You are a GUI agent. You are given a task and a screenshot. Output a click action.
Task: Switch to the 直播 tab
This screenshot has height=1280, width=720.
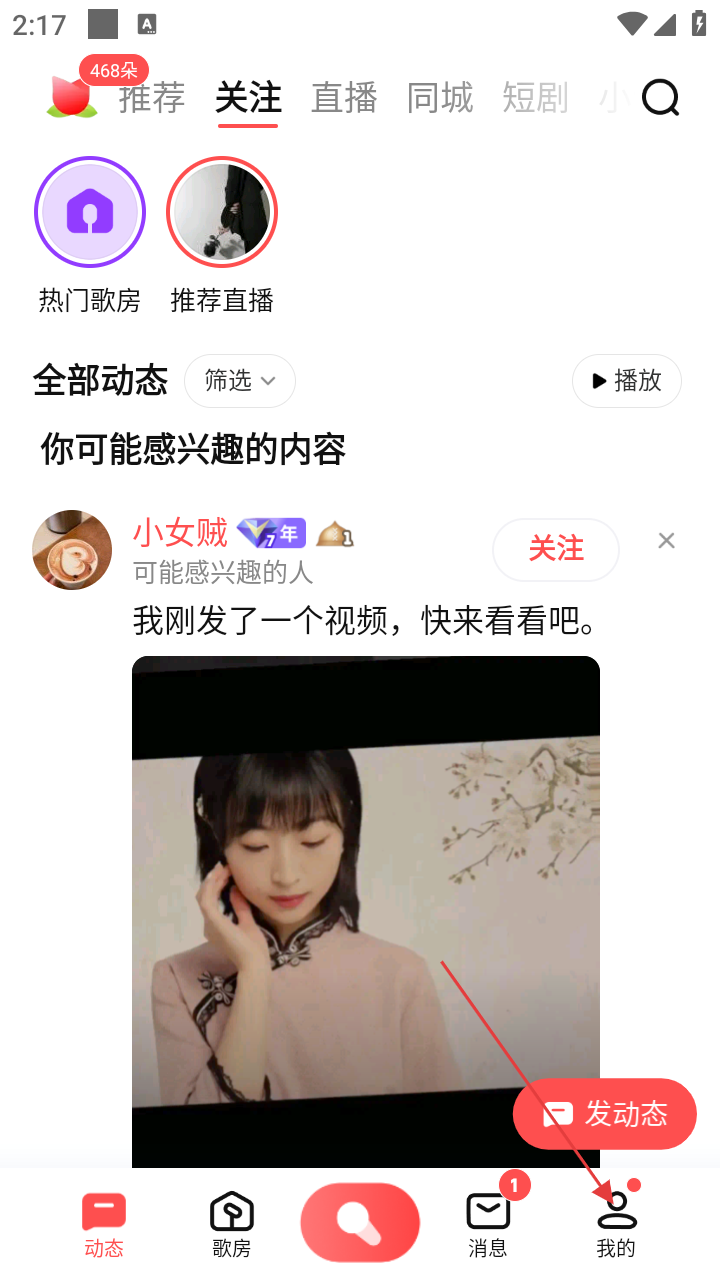pos(344,98)
